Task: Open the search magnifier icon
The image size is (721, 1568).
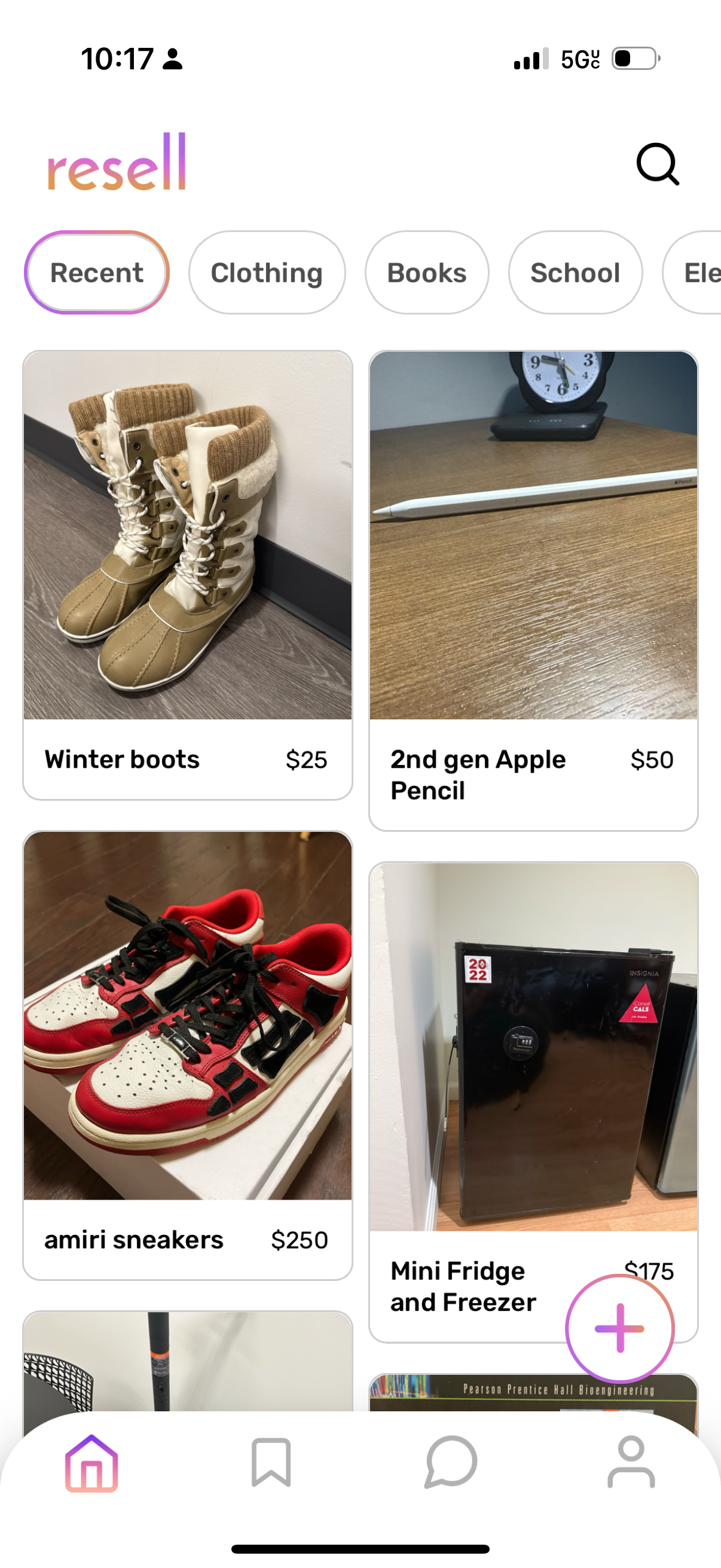Action: [x=657, y=164]
